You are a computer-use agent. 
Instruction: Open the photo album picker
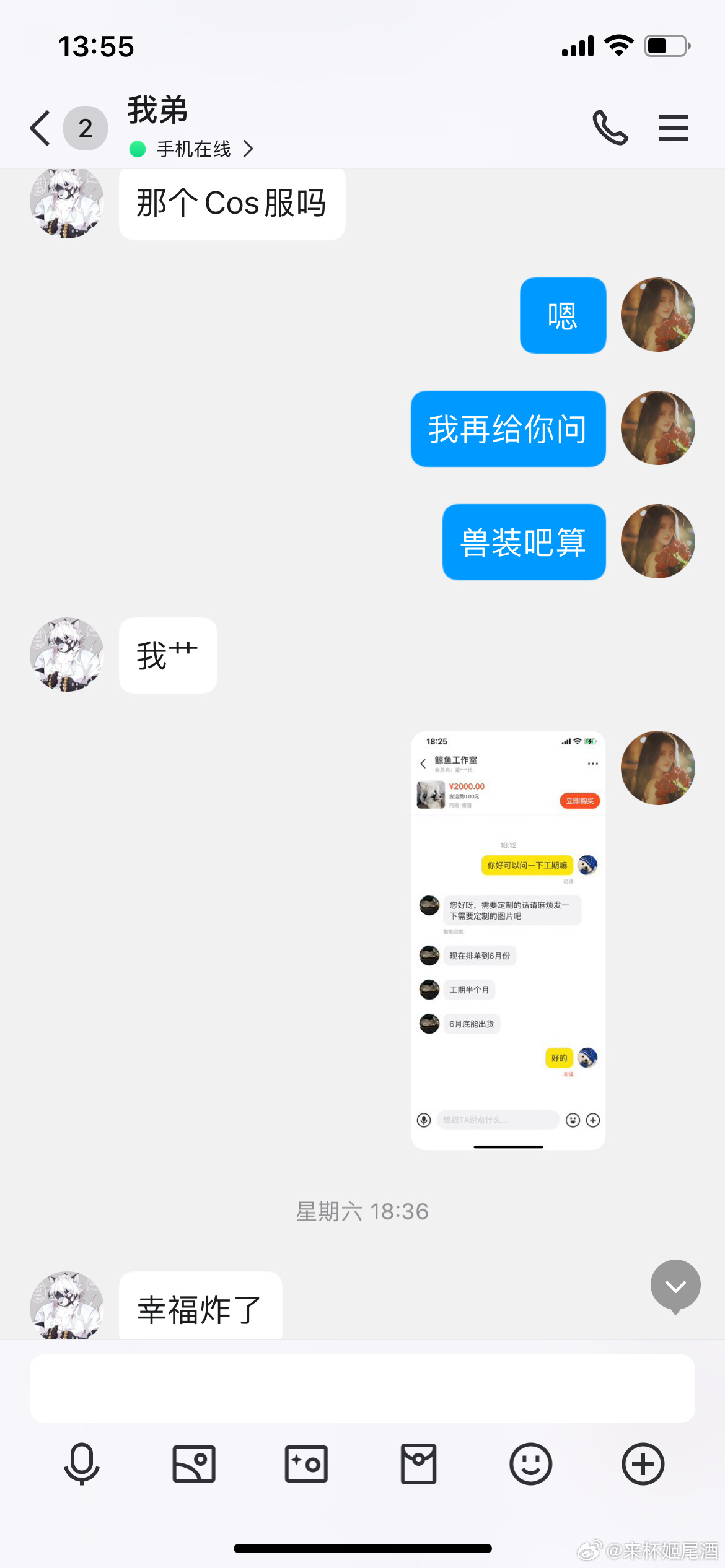pyautogui.click(x=194, y=1464)
